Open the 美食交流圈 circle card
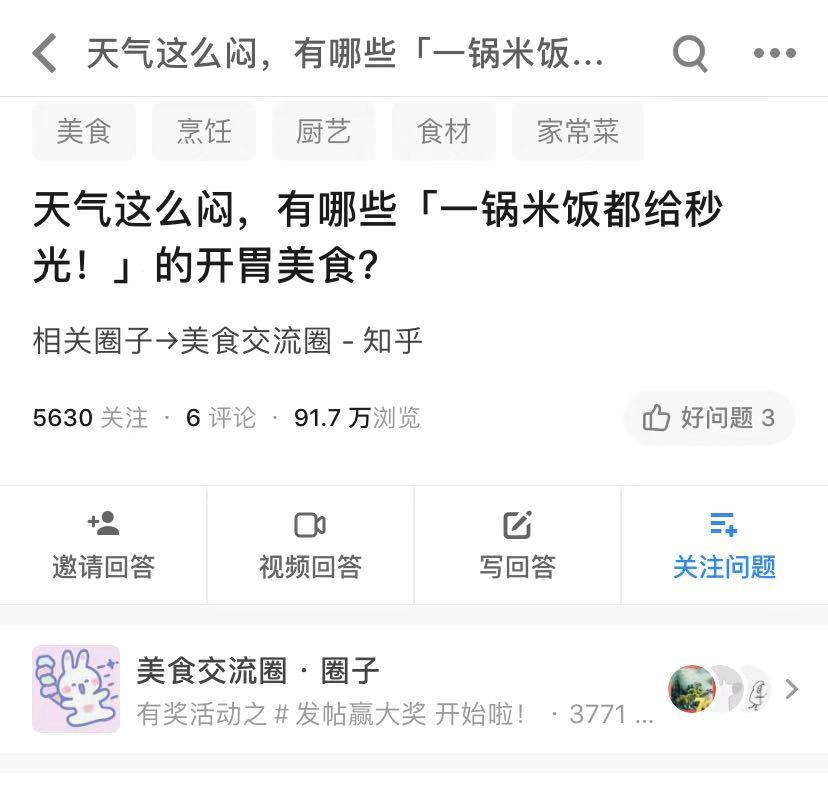 400,689
